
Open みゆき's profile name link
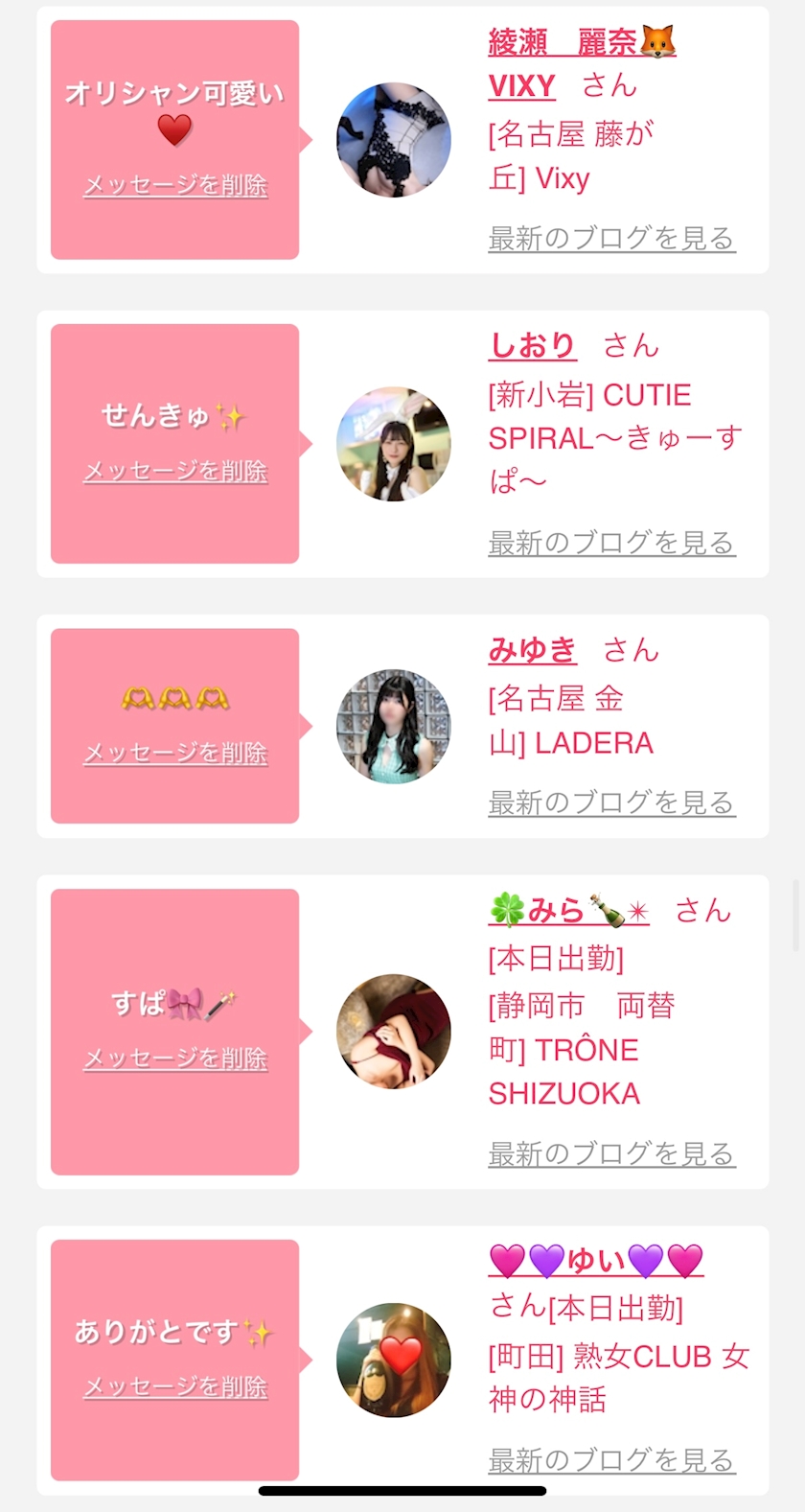532,650
